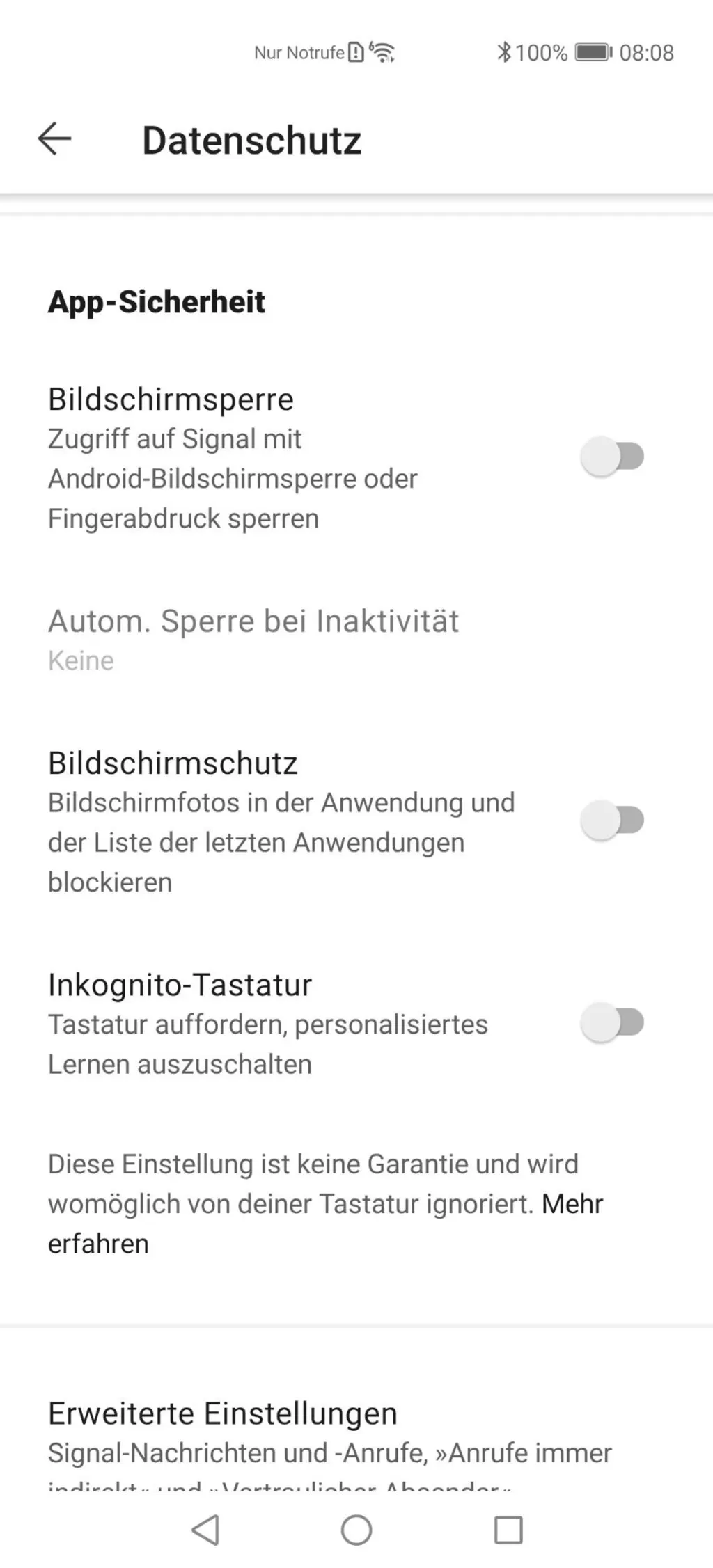Image resolution: width=713 pixels, height=1568 pixels.
Task: Click the battery icon in the status bar
Action: (x=591, y=52)
